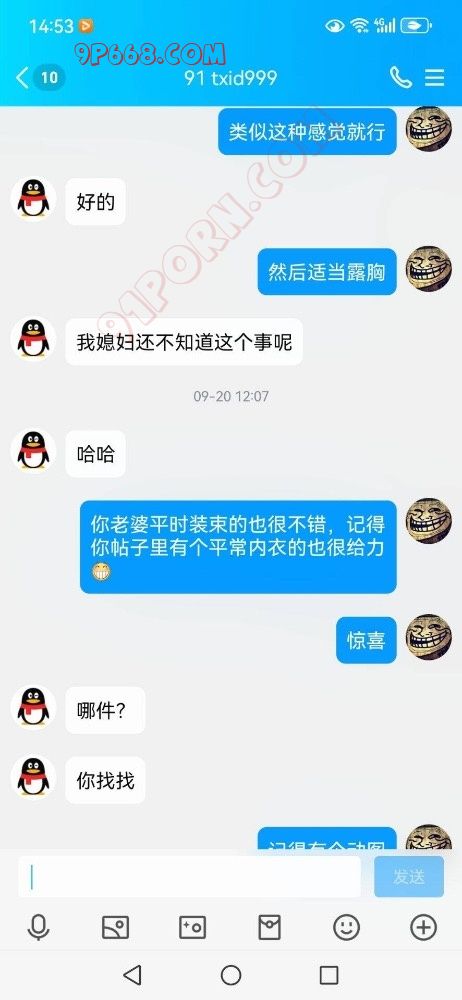Open the camera capture icon
The height and width of the screenshot is (1000, 462).
pos(192,927)
